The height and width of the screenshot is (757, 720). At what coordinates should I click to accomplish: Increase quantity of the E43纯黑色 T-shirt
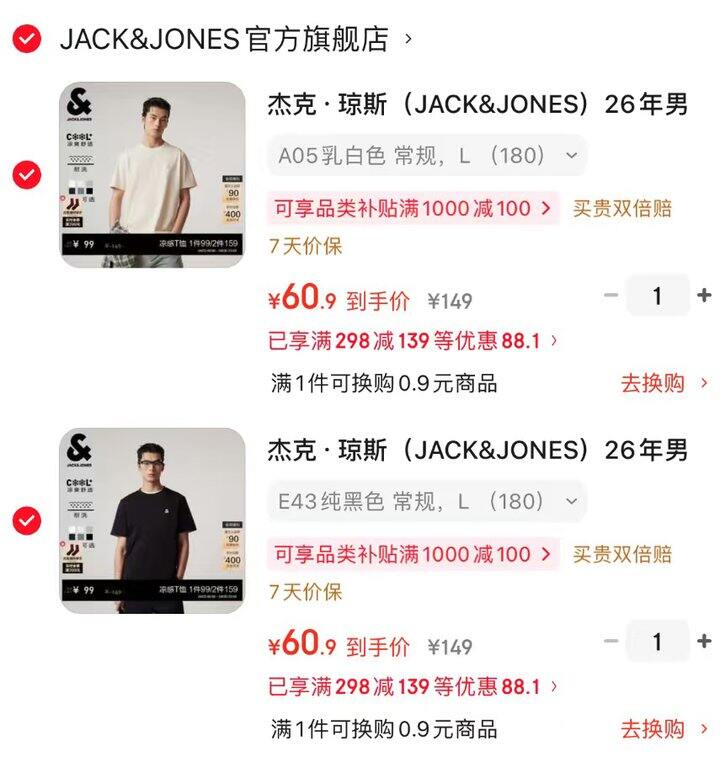coord(704,641)
